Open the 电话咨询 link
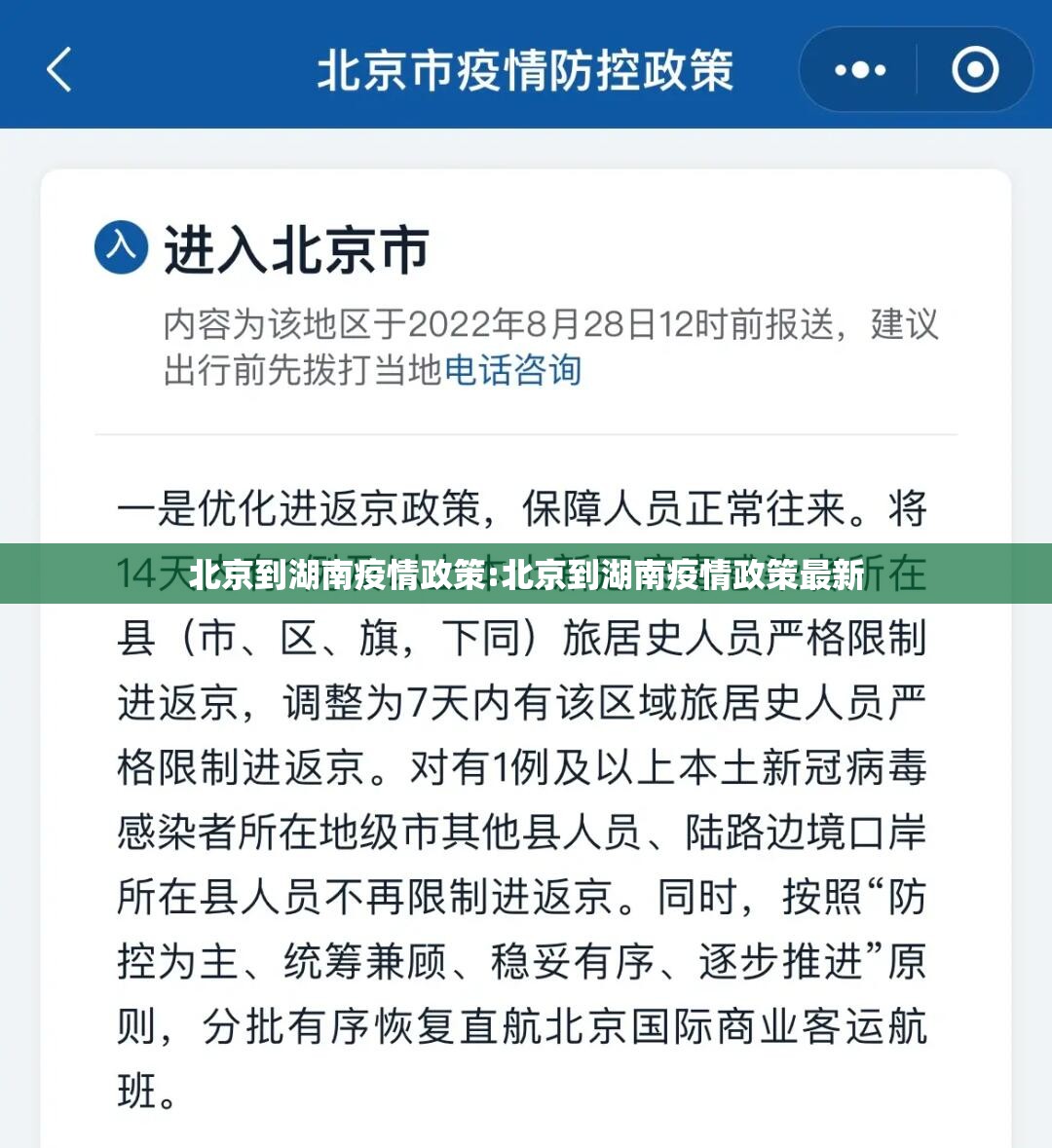Image resolution: width=1052 pixels, height=1148 pixels. (x=512, y=371)
